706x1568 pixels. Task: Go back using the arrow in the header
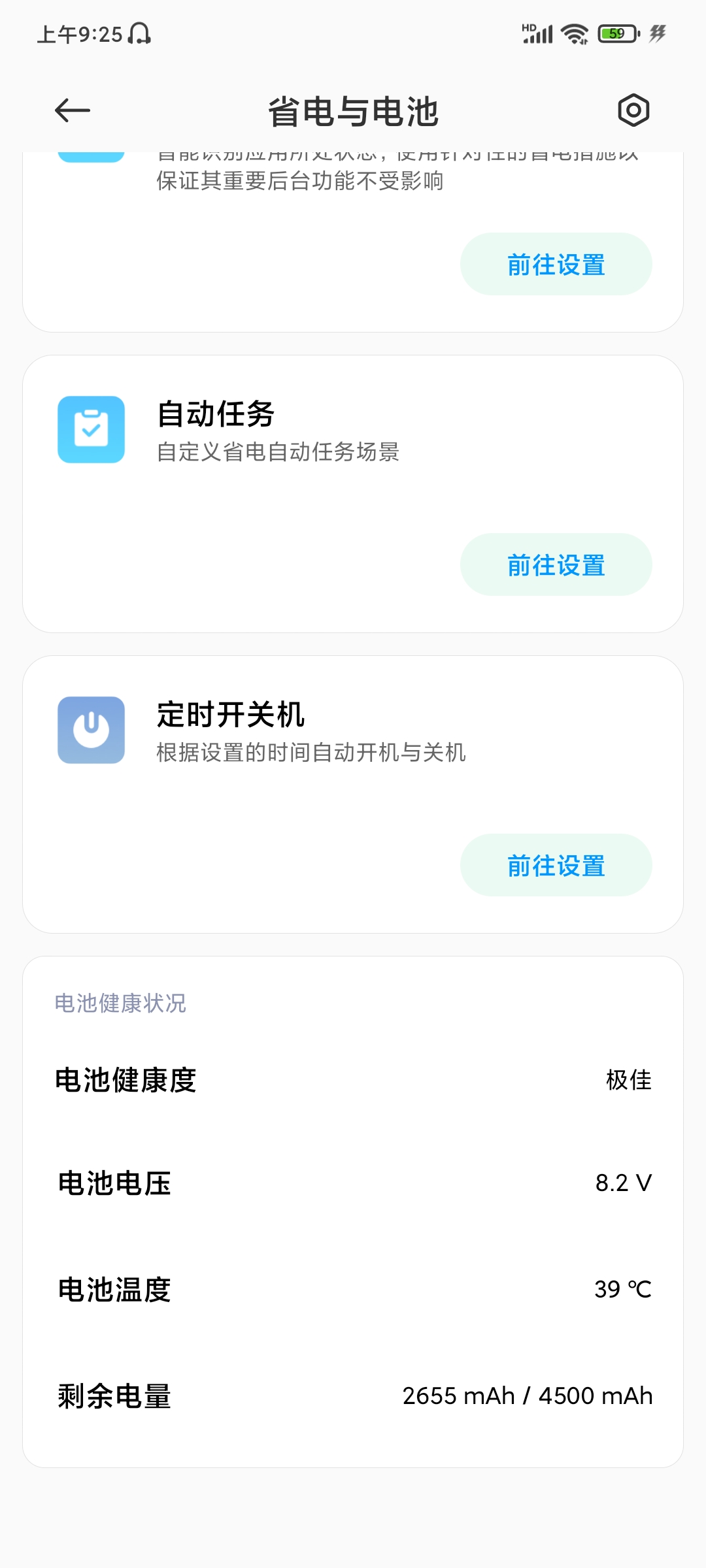click(72, 110)
